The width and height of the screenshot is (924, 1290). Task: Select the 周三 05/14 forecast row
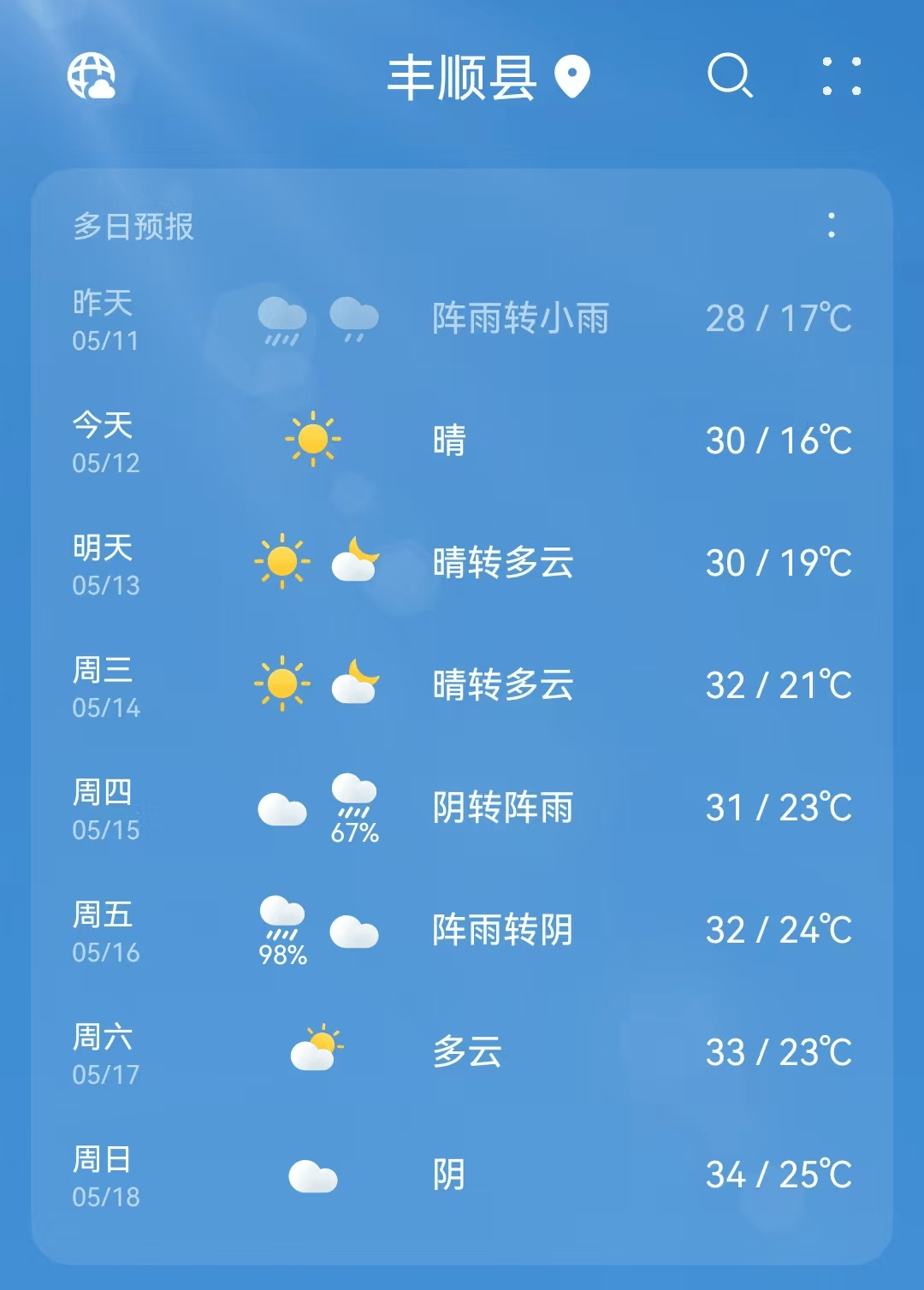(462, 685)
